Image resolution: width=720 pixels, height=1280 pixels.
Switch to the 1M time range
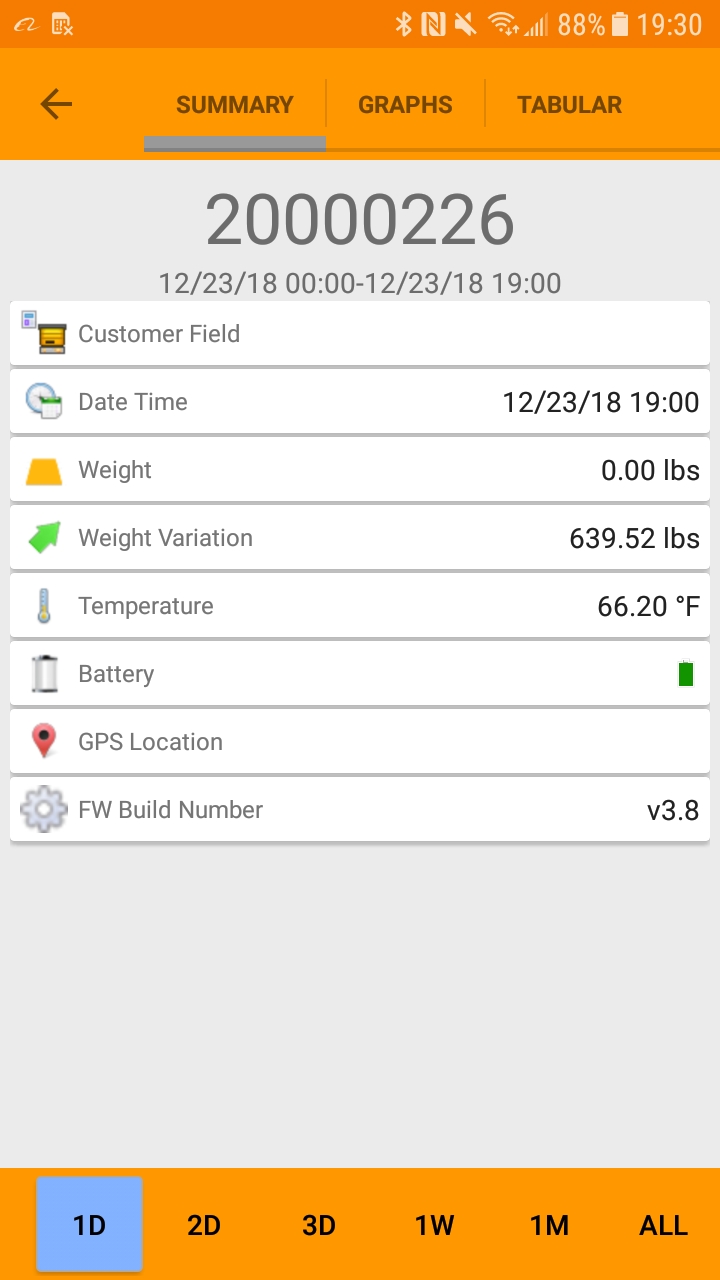[549, 1225]
